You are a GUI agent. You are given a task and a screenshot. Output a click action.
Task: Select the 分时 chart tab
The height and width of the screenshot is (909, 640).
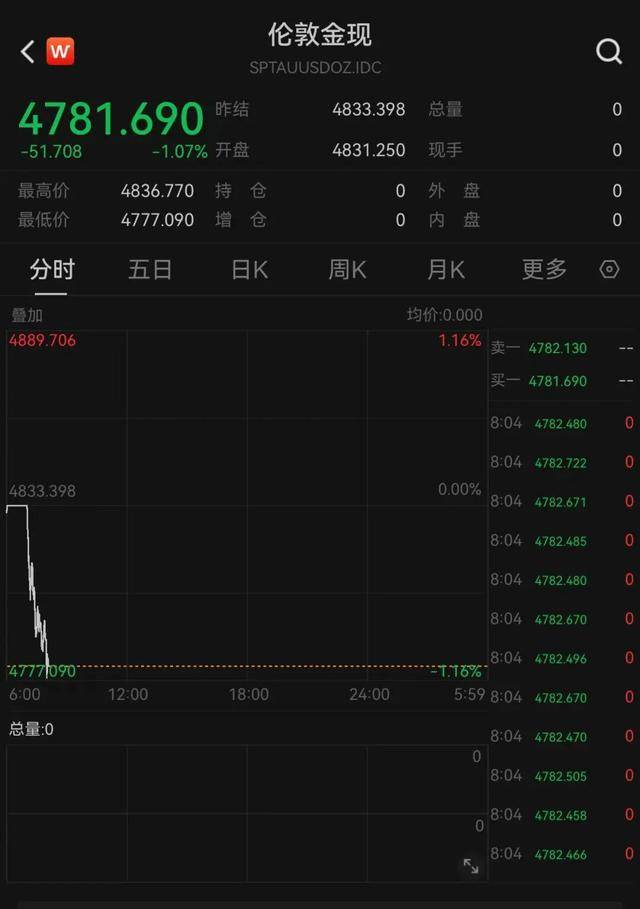pos(52,269)
